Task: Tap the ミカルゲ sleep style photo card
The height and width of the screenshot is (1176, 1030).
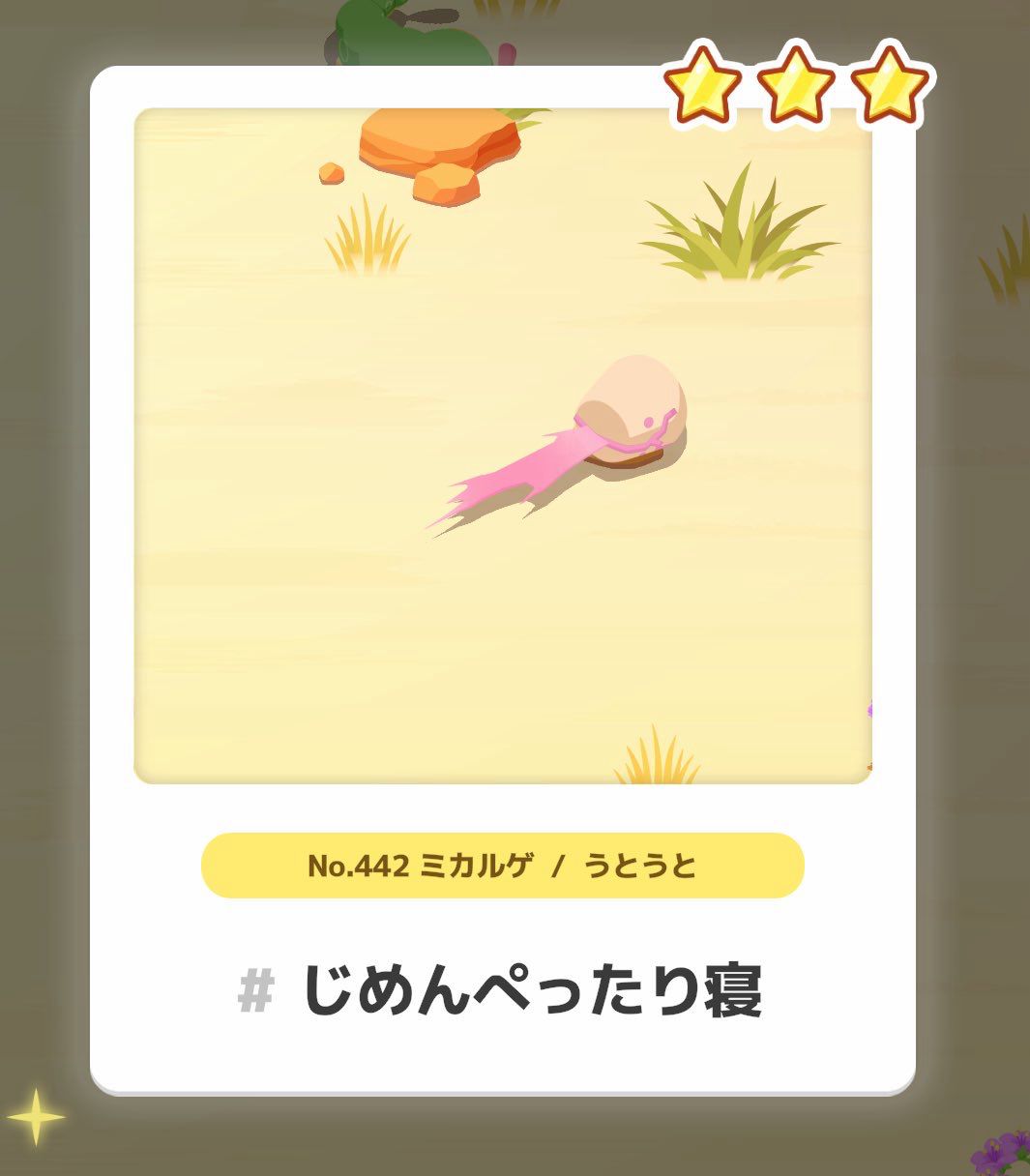Action: (x=503, y=580)
